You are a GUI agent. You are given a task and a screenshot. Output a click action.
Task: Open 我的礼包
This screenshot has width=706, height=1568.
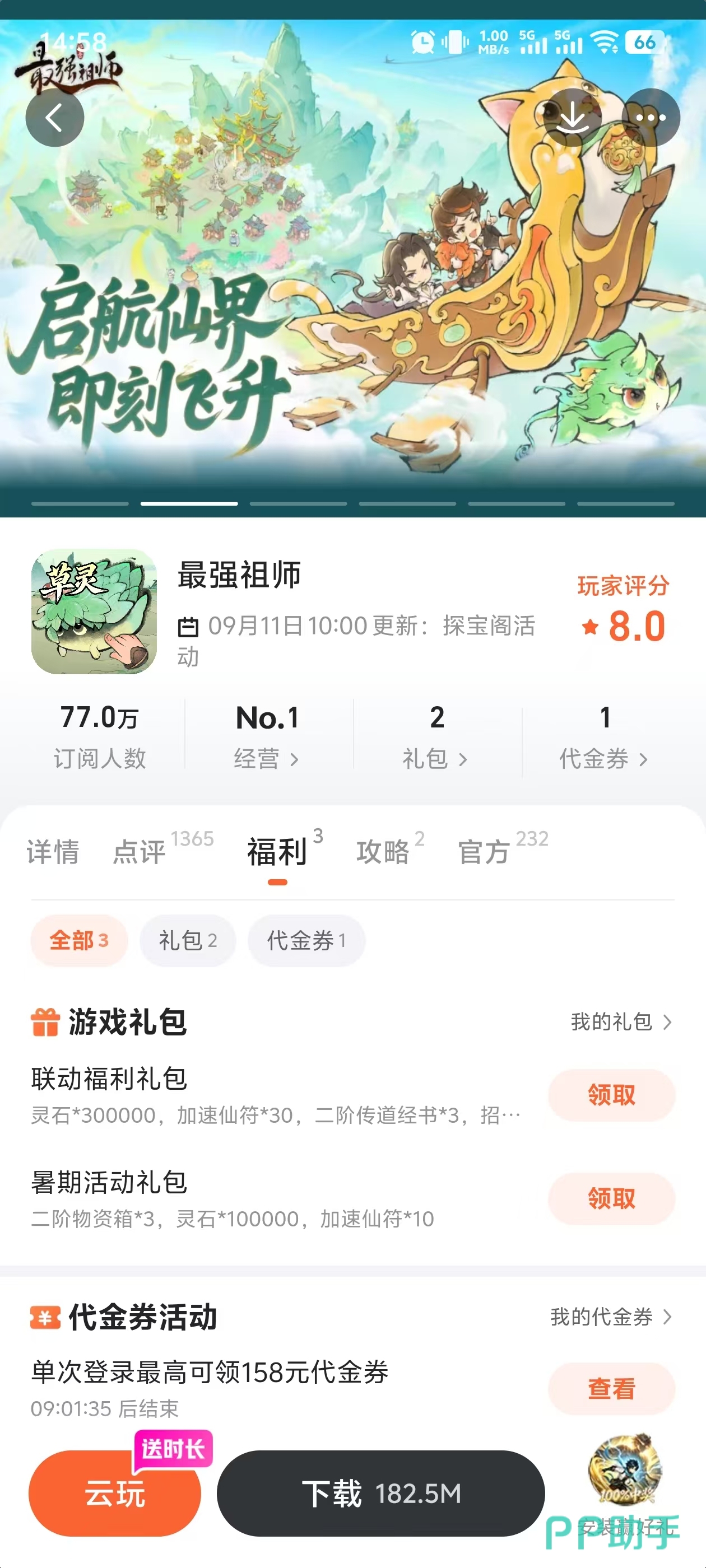click(x=621, y=1022)
